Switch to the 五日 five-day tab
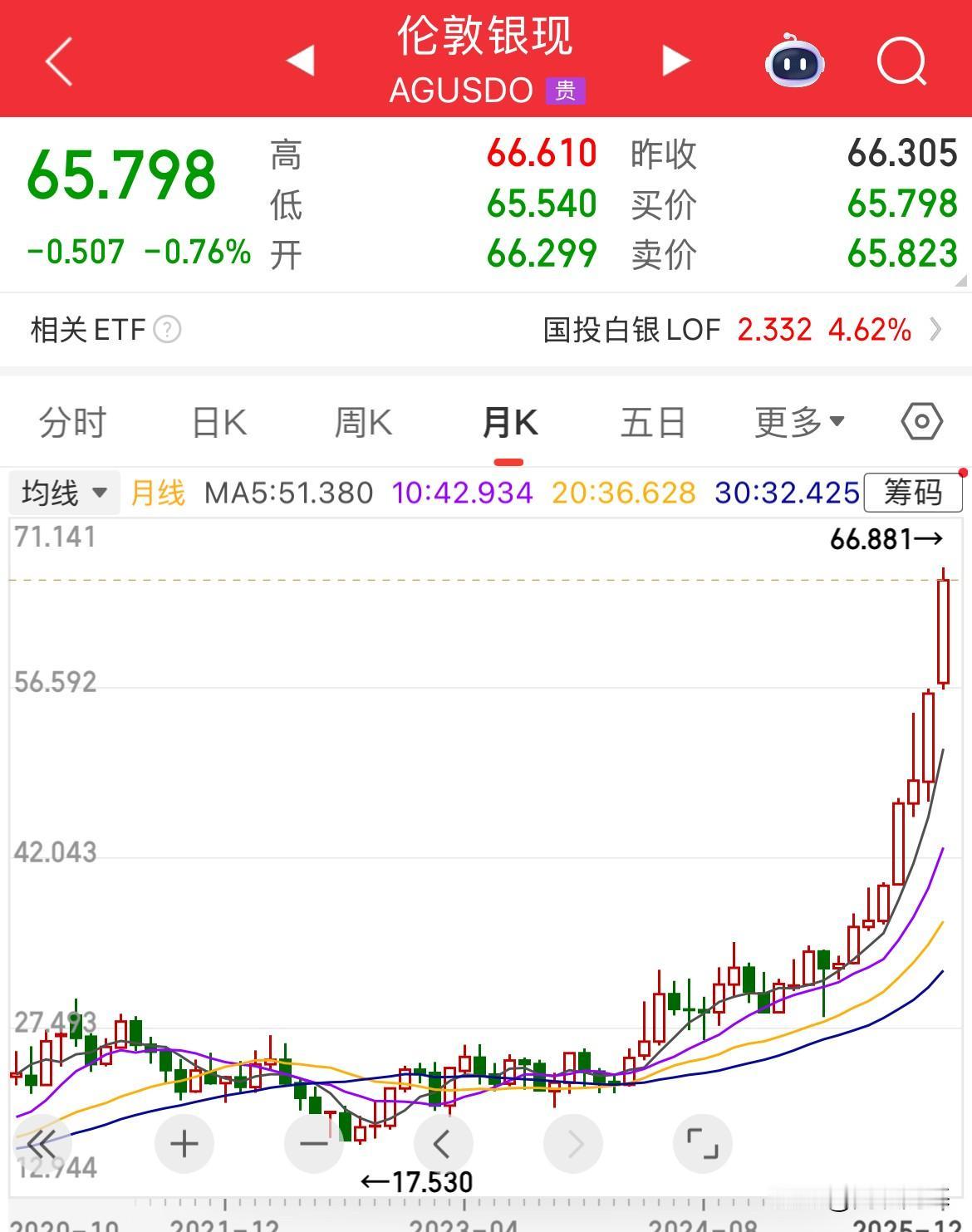The height and width of the screenshot is (1232, 972). click(653, 421)
